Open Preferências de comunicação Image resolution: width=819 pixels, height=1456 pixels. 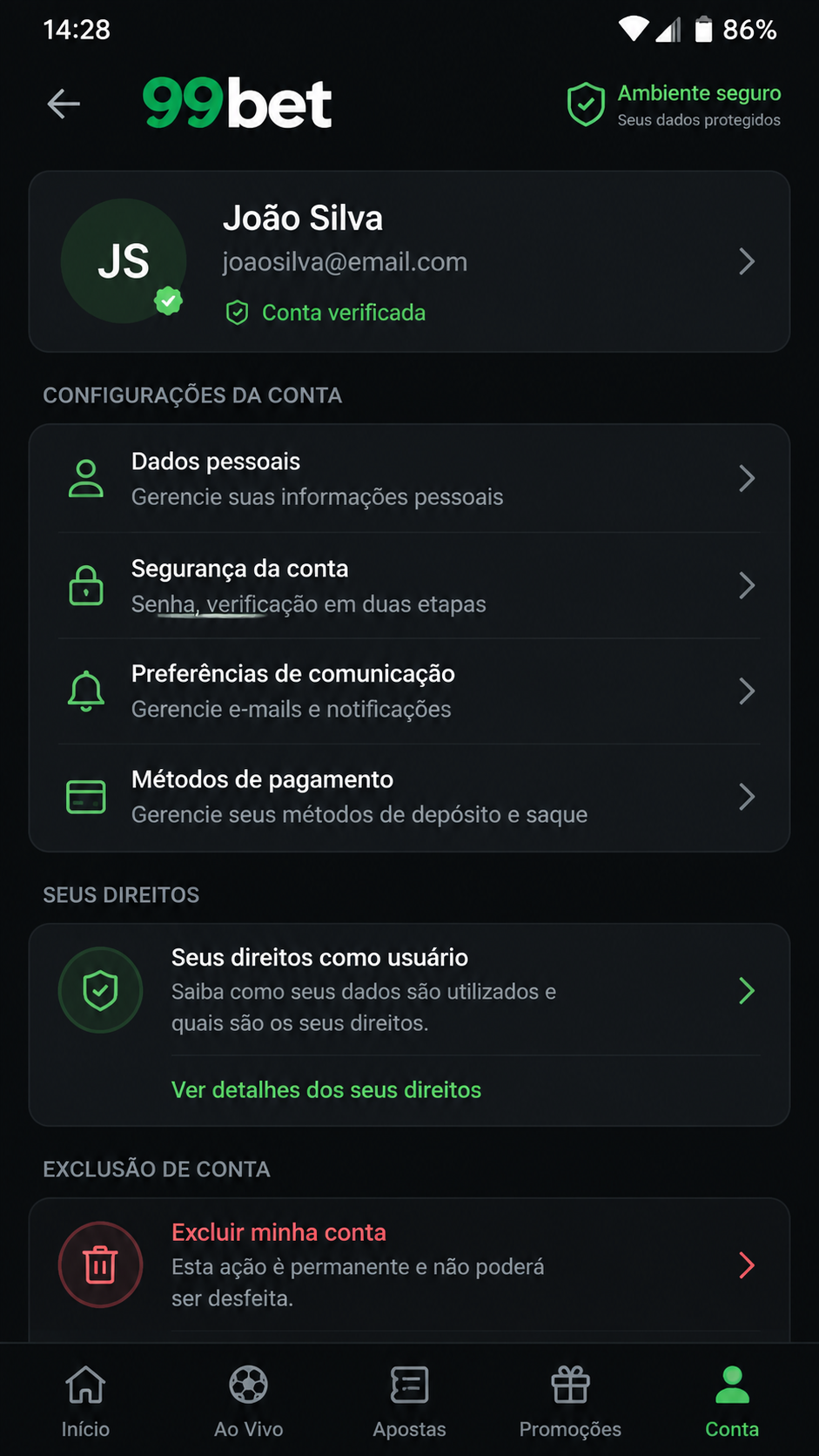pos(409,691)
